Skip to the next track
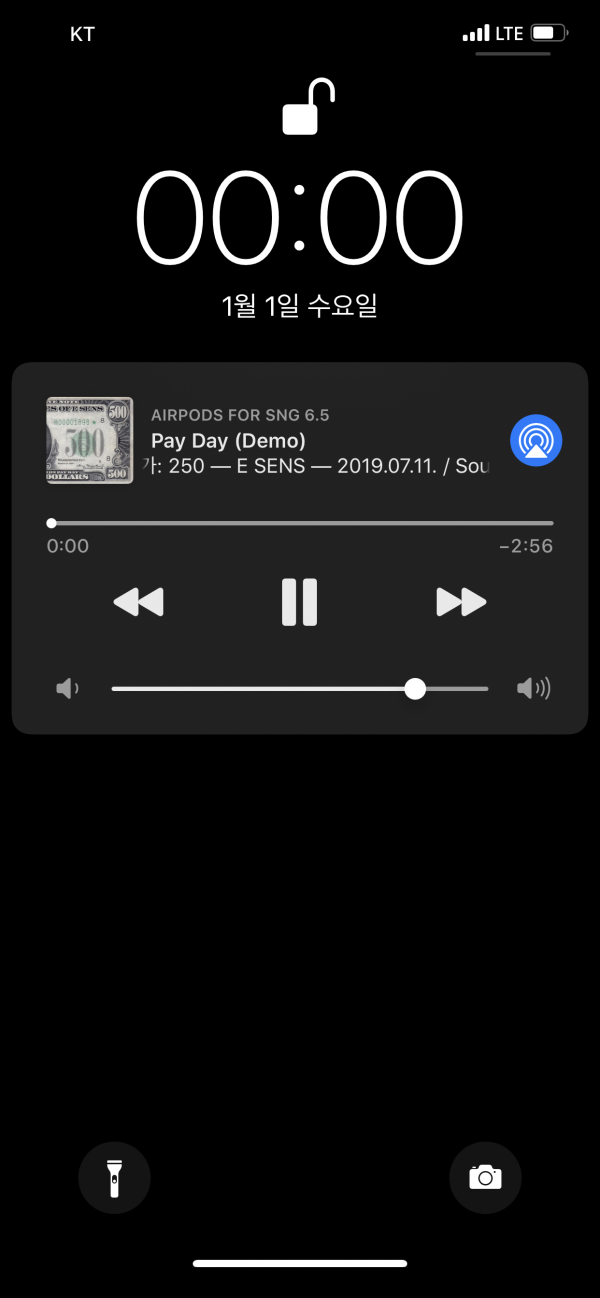 [461, 602]
